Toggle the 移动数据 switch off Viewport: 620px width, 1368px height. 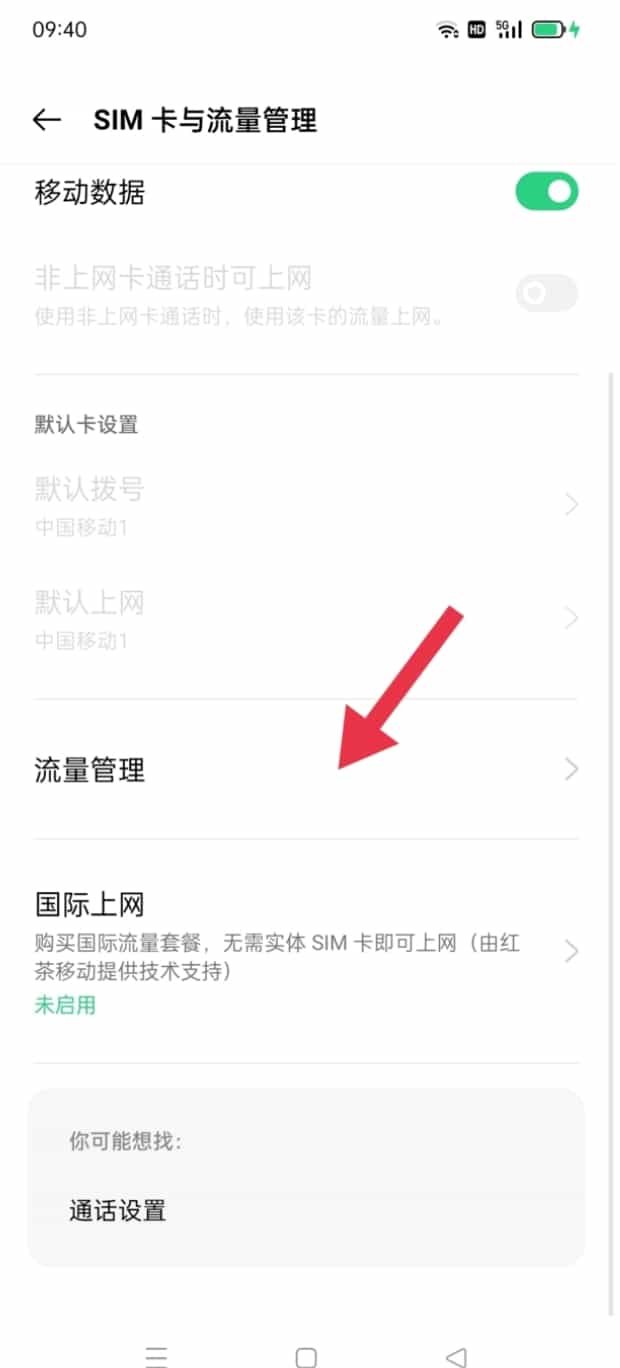pyautogui.click(x=546, y=190)
